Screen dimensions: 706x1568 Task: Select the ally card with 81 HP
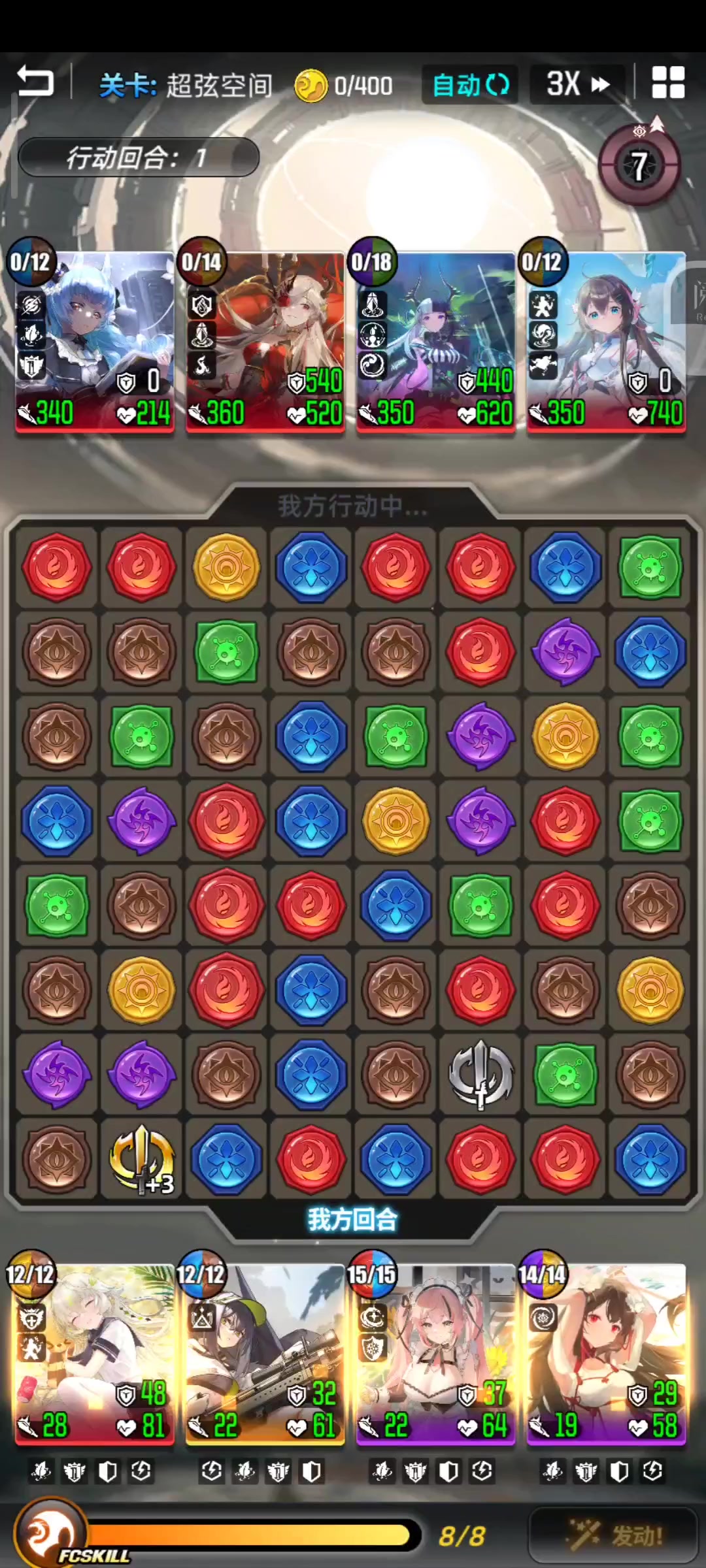coord(95,1354)
